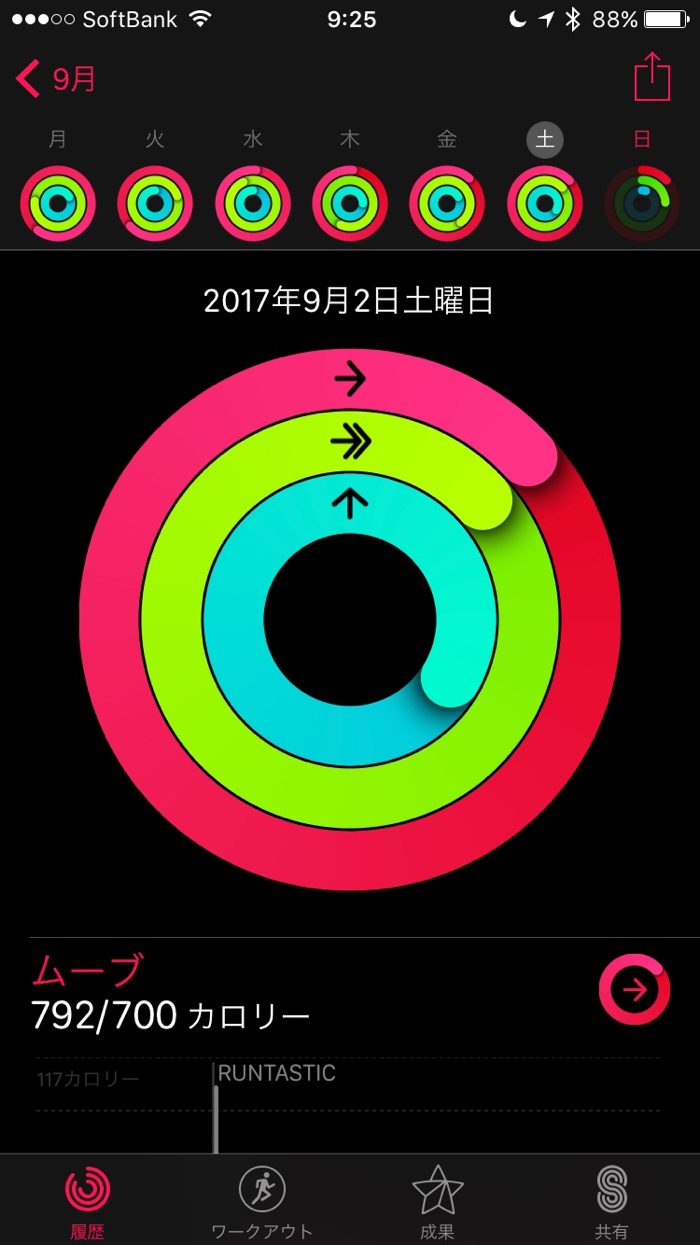Select Thursday (木) activity rings
Image resolution: width=700 pixels, height=1245 pixels.
tap(350, 203)
